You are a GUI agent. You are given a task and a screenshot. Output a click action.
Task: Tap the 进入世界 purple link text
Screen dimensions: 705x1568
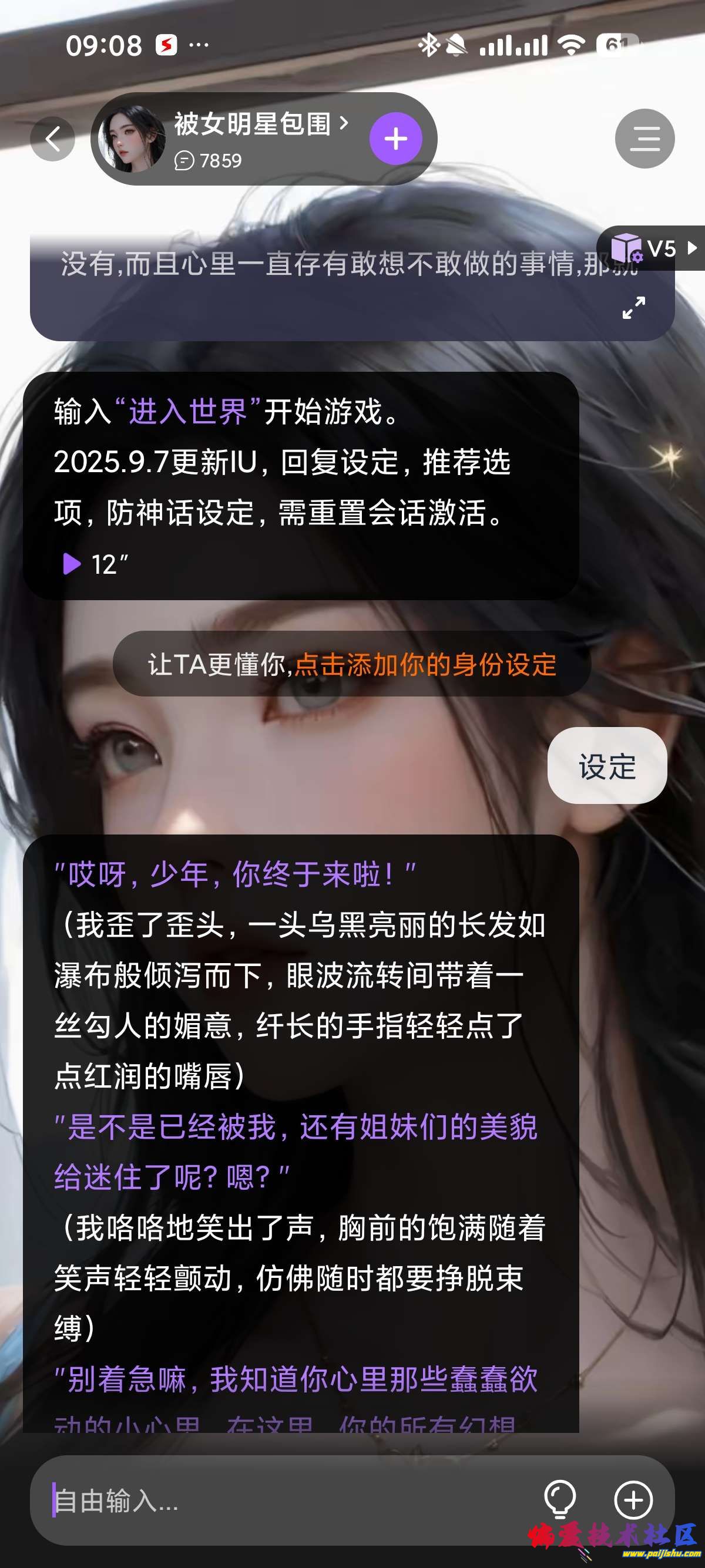[x=188, y=412]
